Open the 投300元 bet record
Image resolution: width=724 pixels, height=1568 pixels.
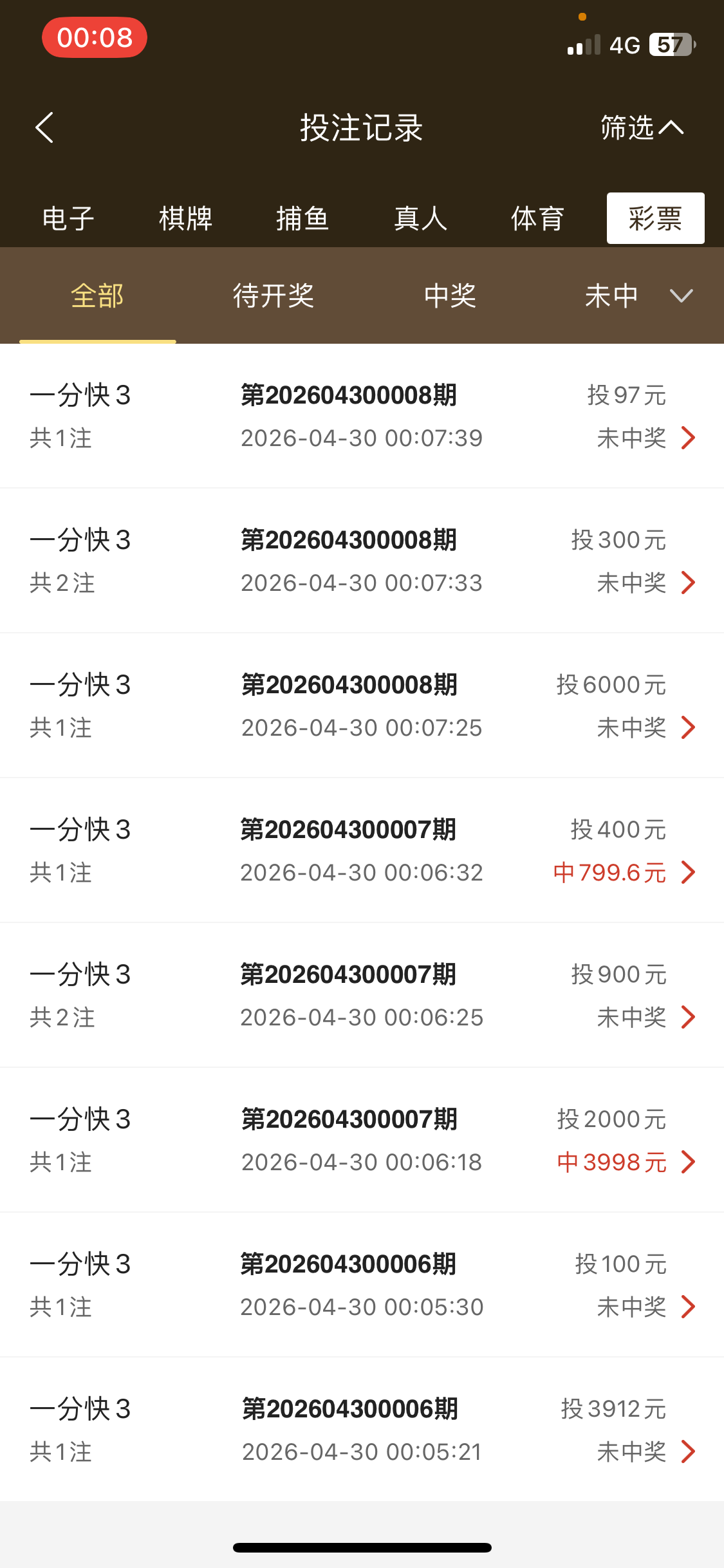click(x=362, y=561)
